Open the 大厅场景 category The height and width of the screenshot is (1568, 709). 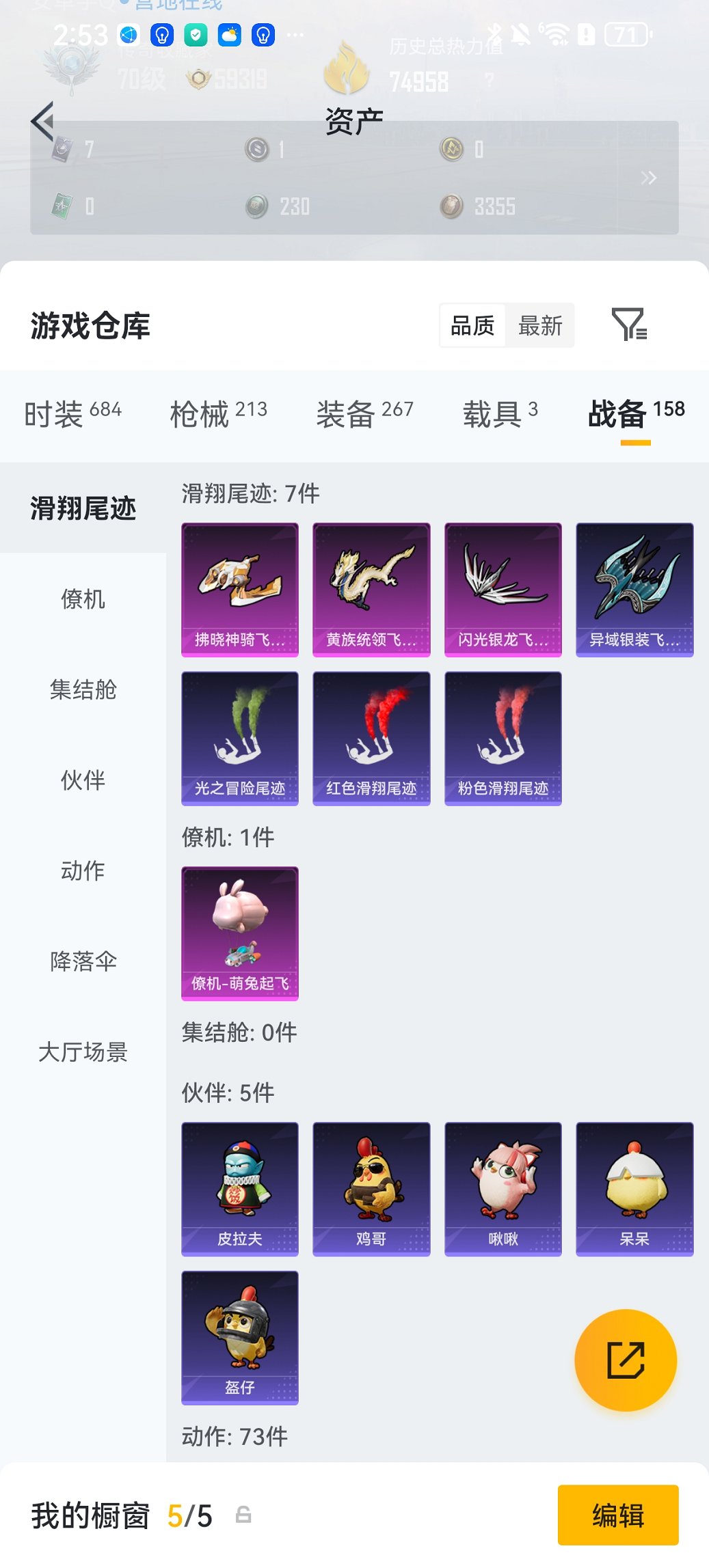coord(83,1052)
